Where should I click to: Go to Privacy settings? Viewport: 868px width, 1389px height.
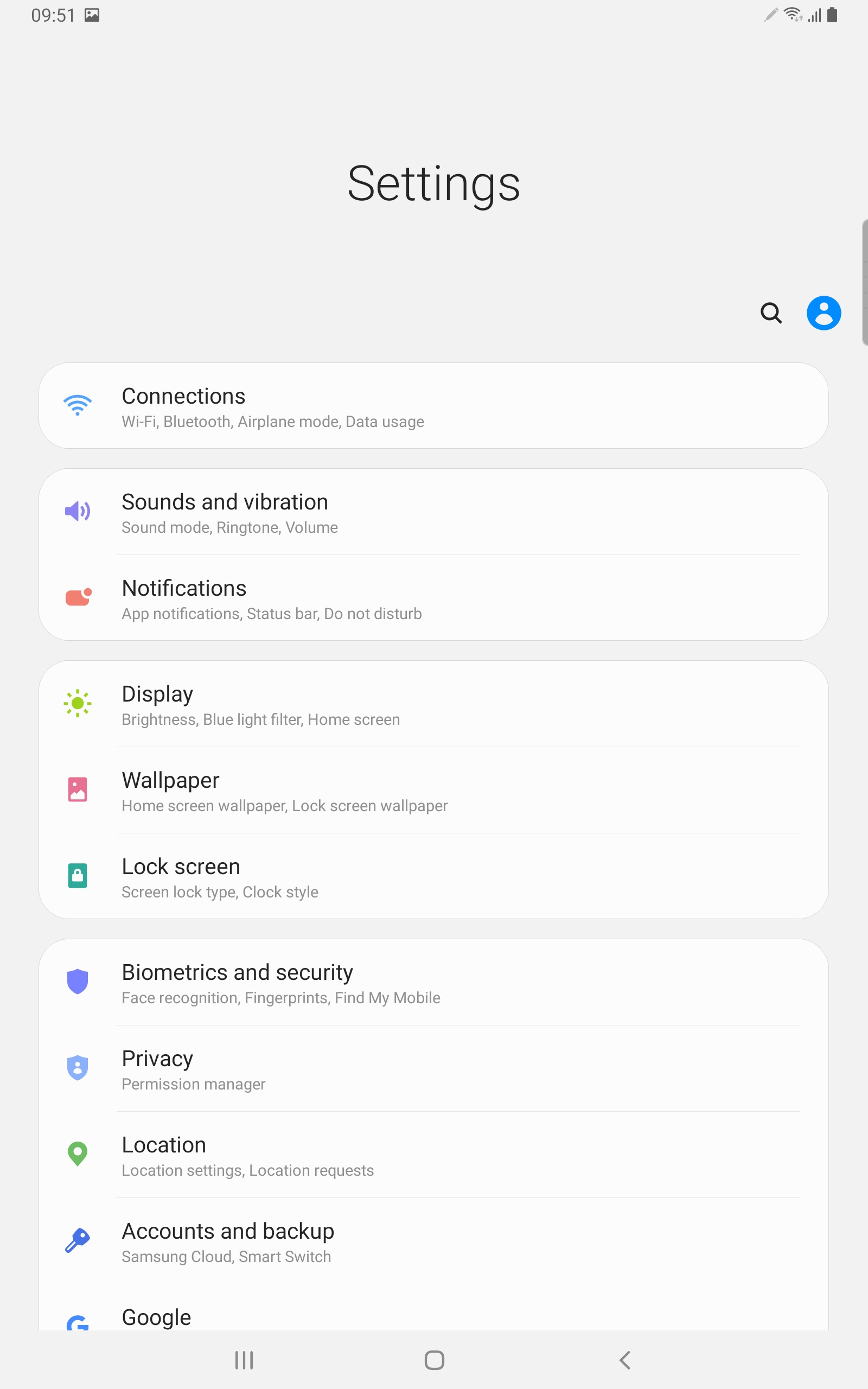[433, 1069]
